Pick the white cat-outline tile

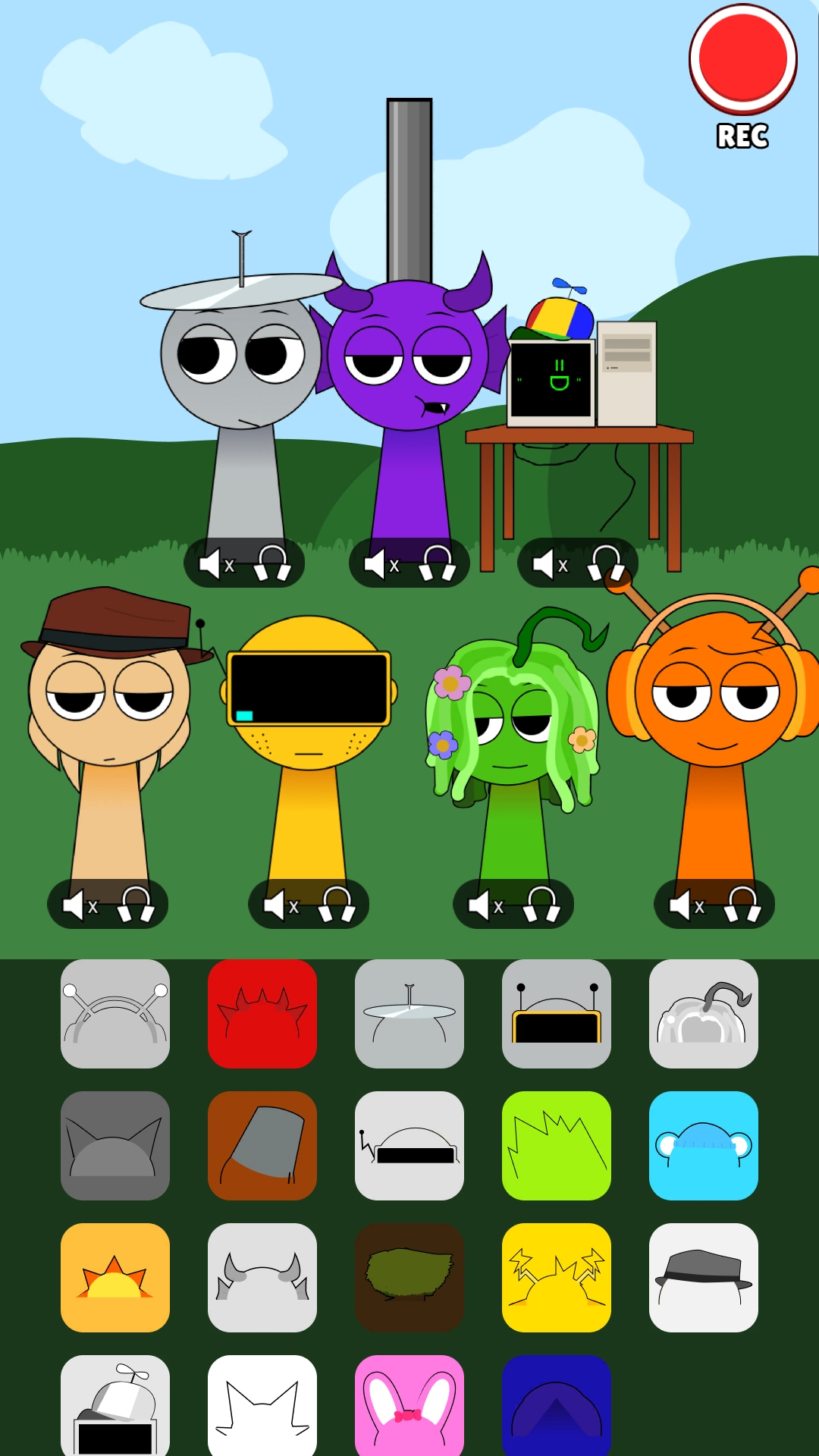pyautogui.click(x=262, y=1405)
